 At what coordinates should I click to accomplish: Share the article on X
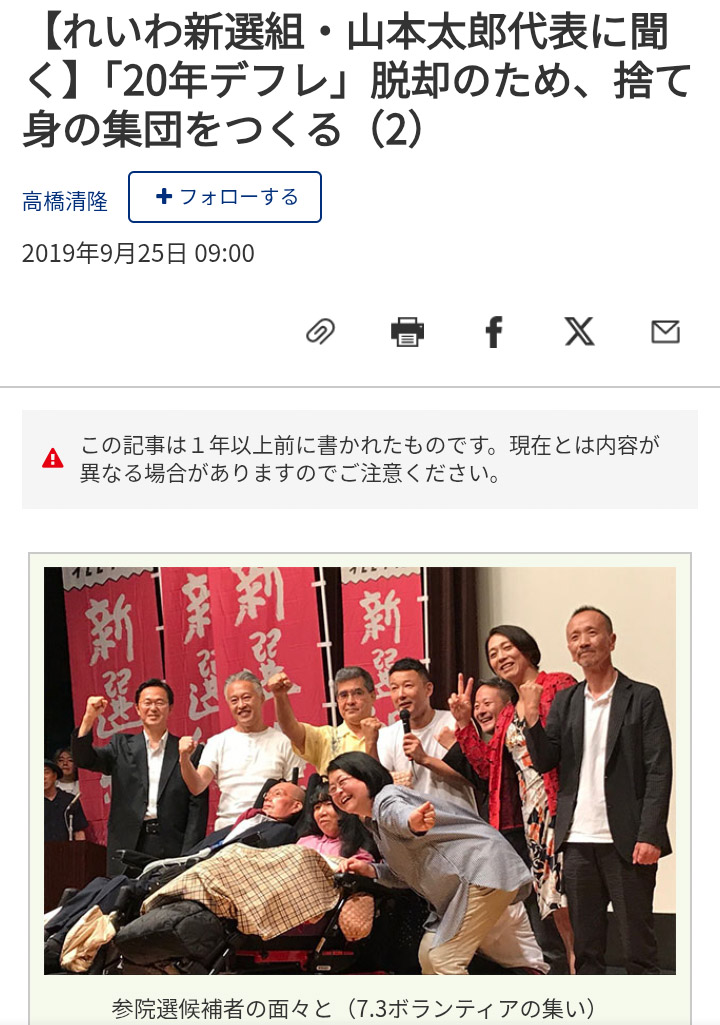[579, 331]
